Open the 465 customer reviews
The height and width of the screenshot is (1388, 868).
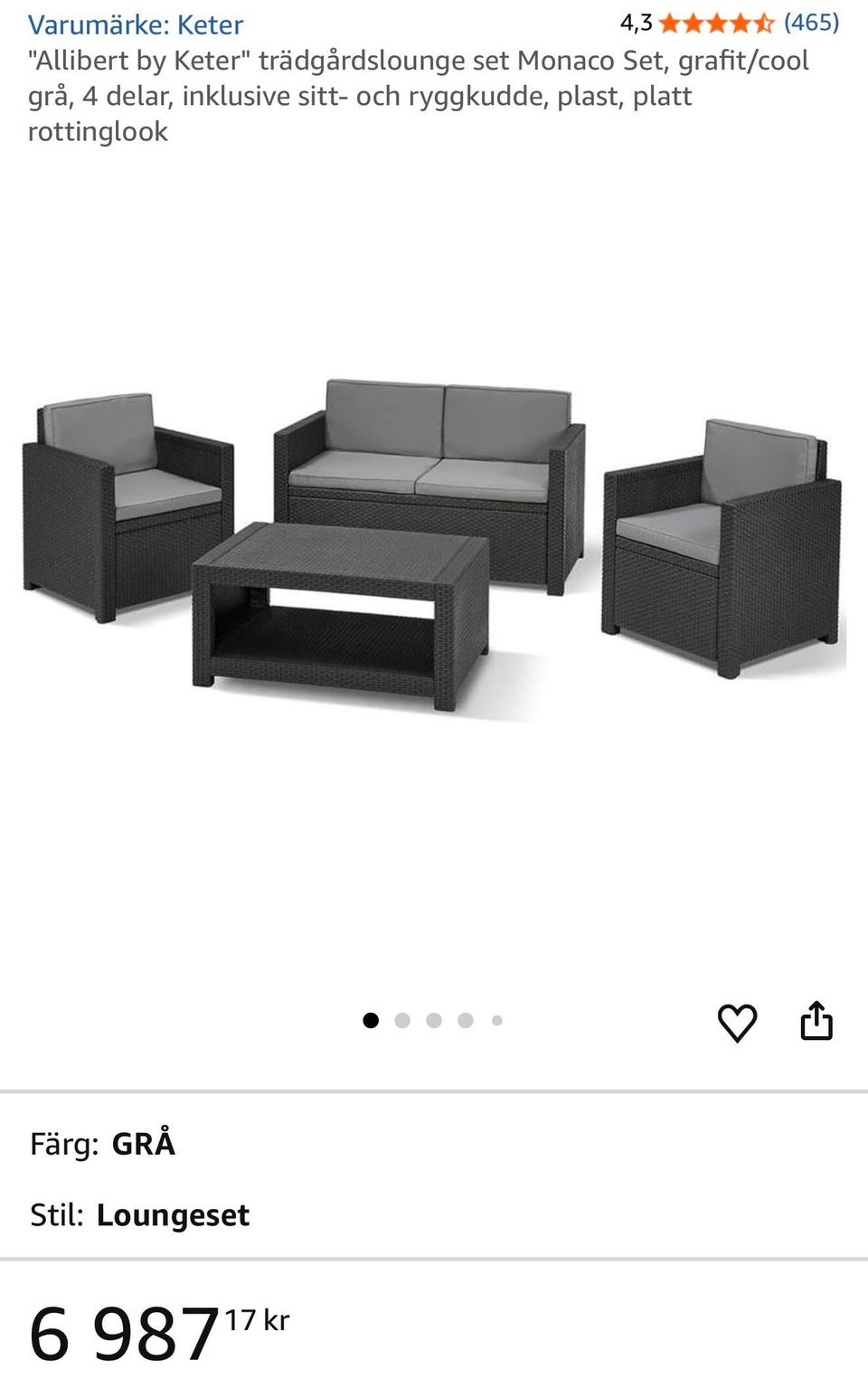click(811, 23)
